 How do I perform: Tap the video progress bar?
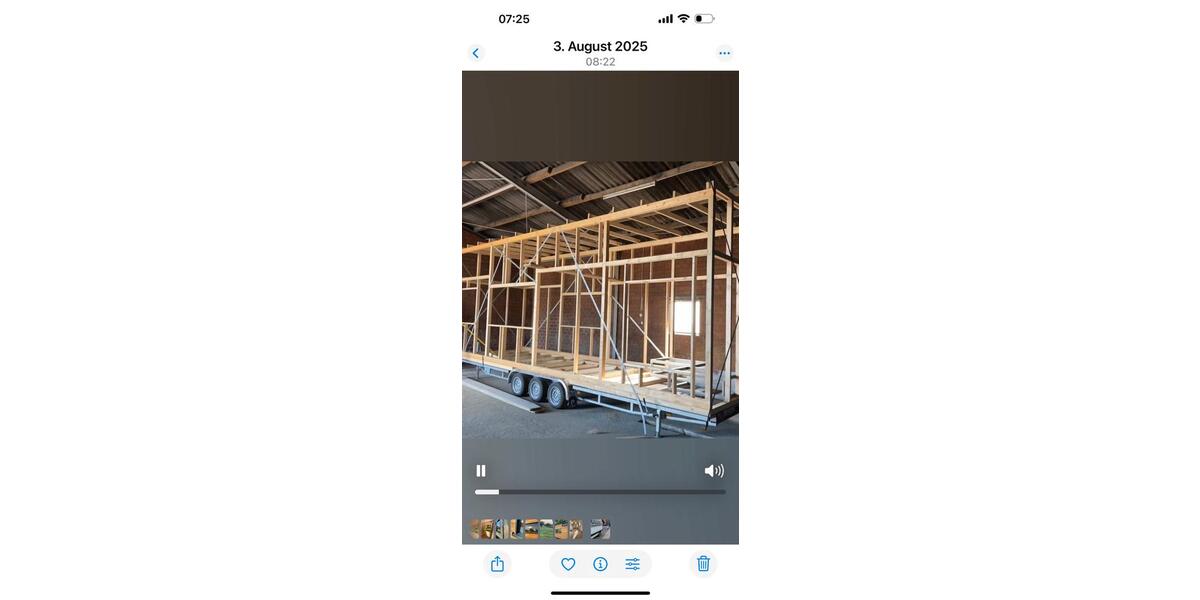[600, 492]
